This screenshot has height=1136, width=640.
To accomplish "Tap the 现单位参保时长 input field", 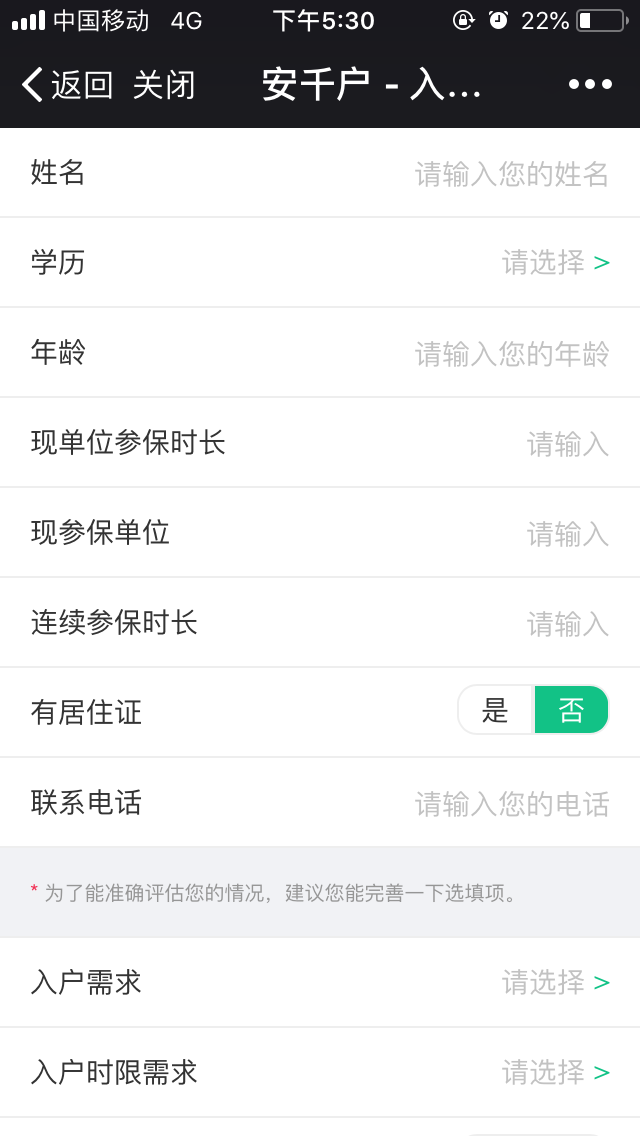I will click(567, 443).
